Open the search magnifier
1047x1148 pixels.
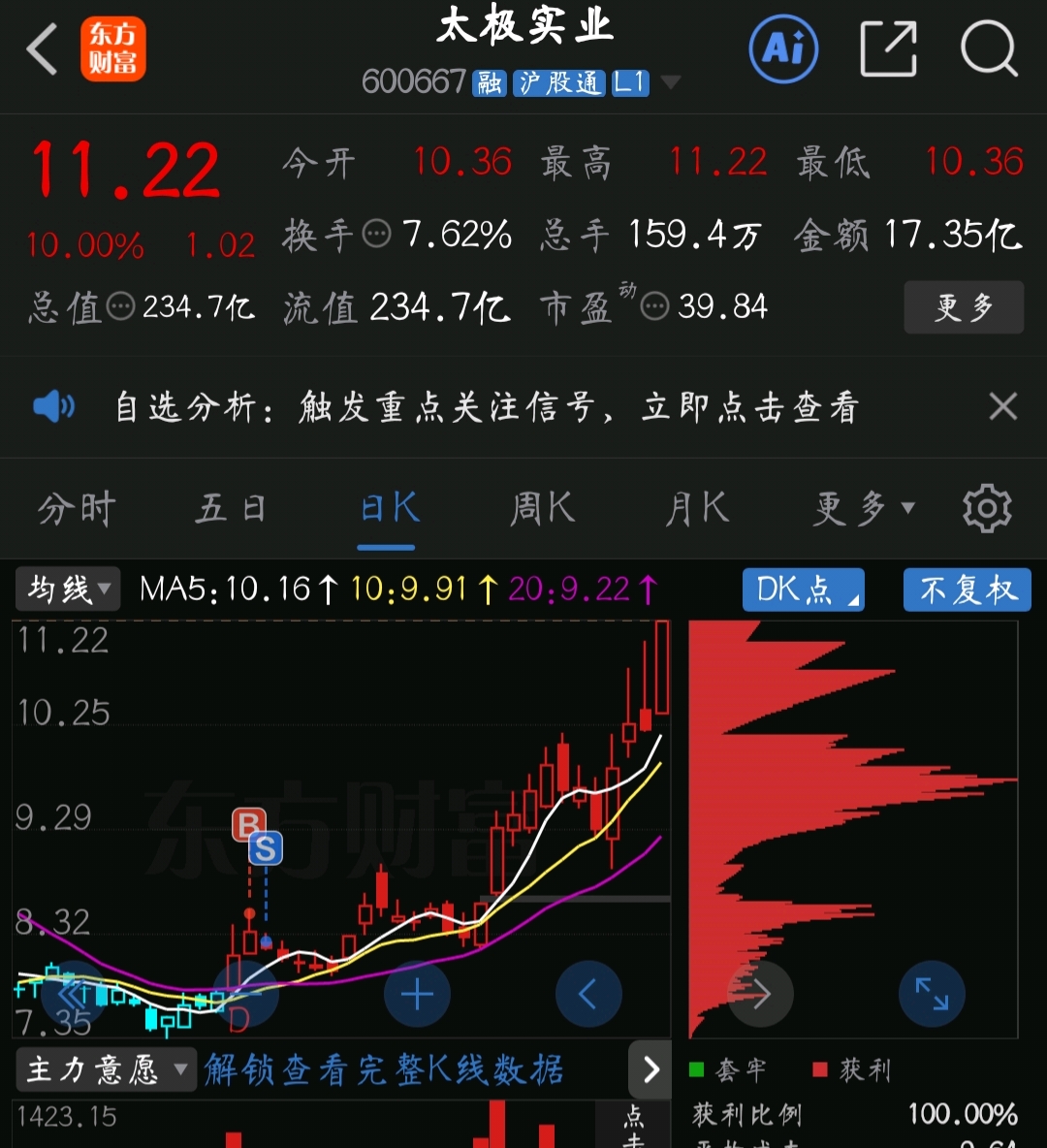989,49
